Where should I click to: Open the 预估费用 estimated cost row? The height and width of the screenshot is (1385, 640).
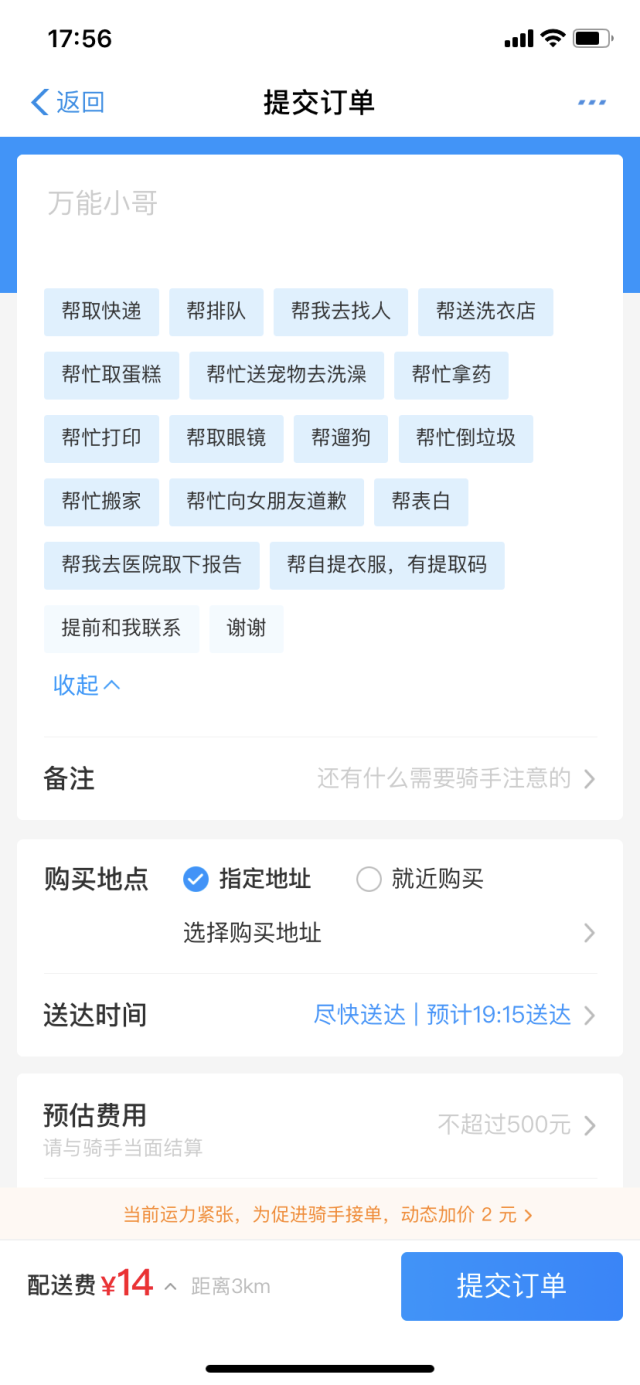(x=320, y=1125)
